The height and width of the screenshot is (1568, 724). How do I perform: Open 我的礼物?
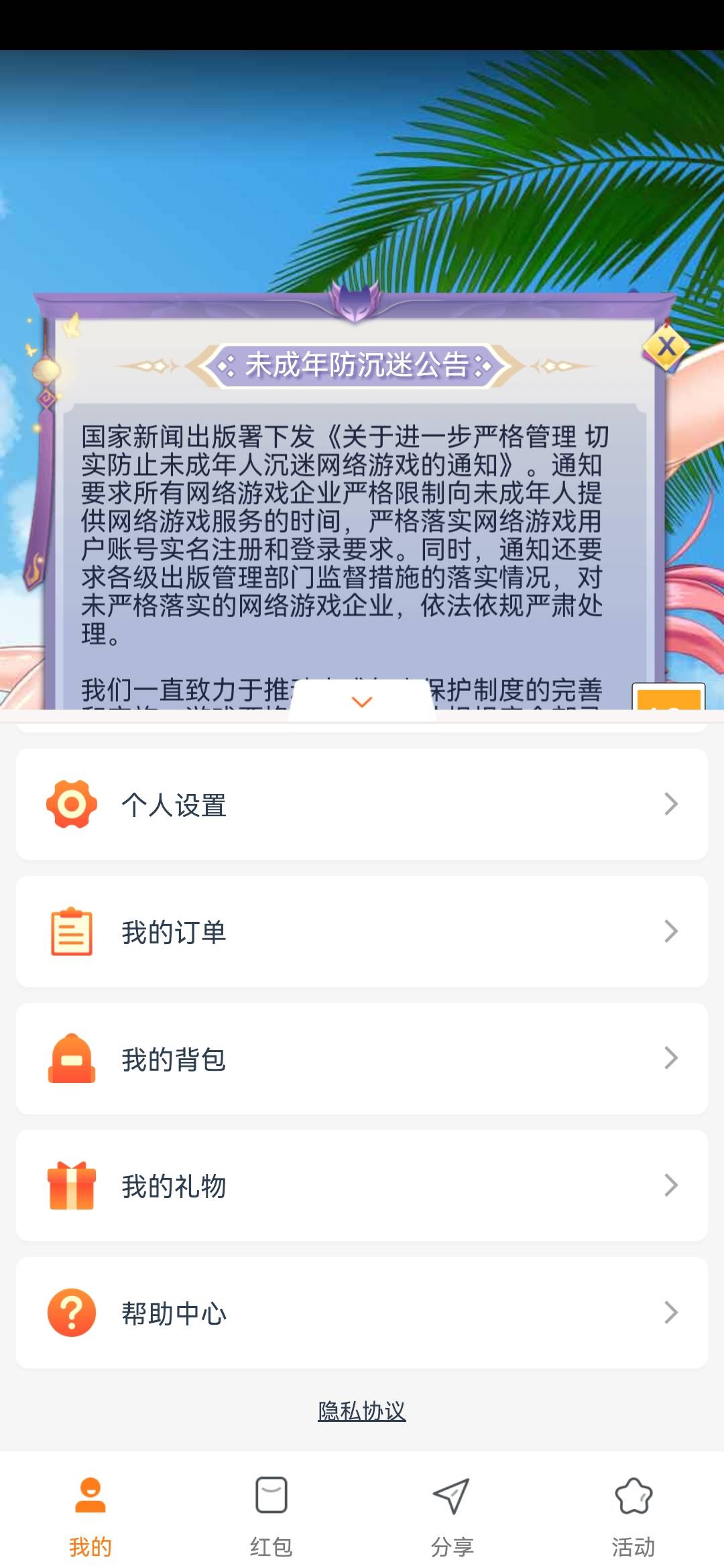click(x=362, y=1185)
